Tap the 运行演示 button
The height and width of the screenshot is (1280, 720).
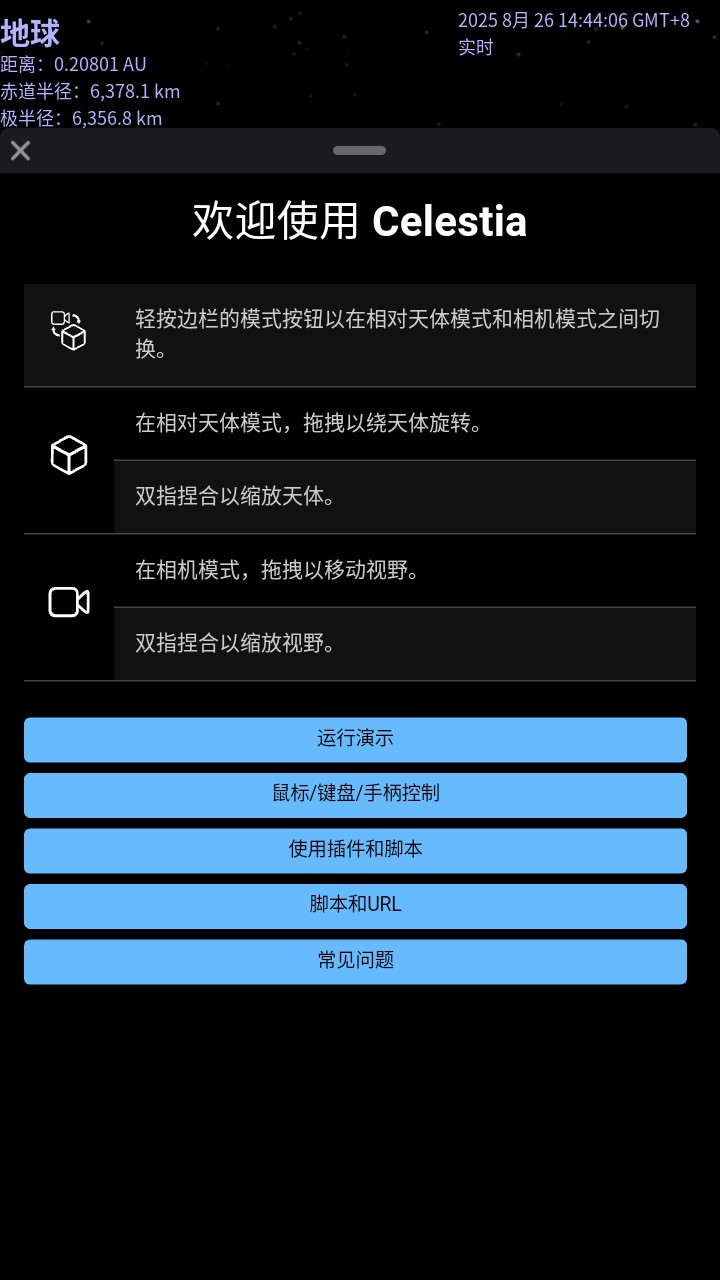[356, 740]
